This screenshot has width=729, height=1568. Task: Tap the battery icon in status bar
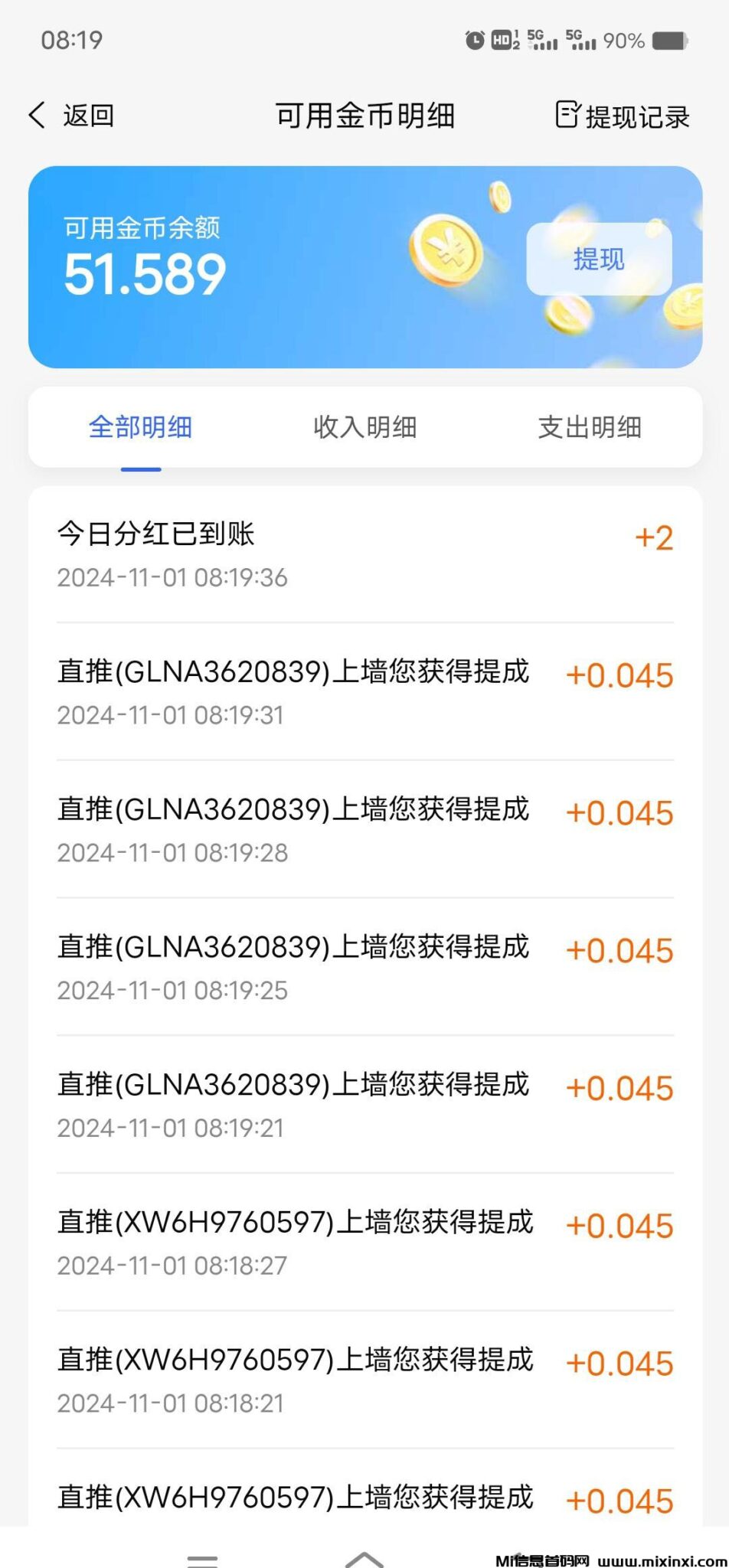pos(670,40)
